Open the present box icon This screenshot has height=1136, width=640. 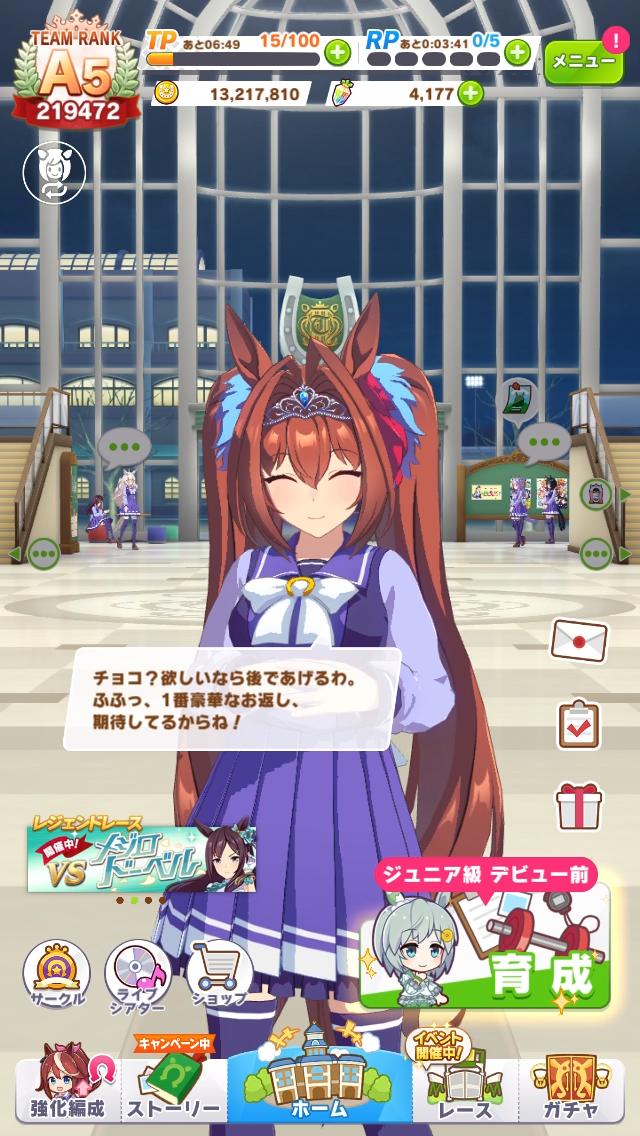tap(578, 805)
